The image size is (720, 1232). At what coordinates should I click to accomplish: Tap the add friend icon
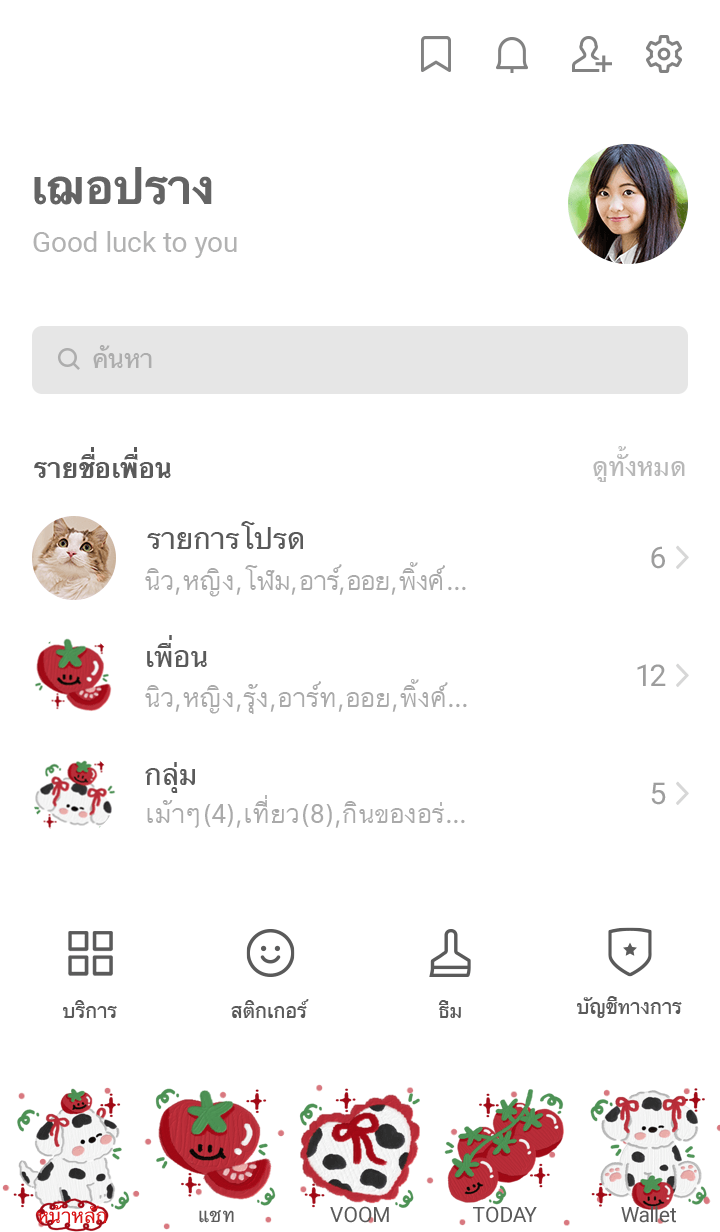[x=590, y=54]
